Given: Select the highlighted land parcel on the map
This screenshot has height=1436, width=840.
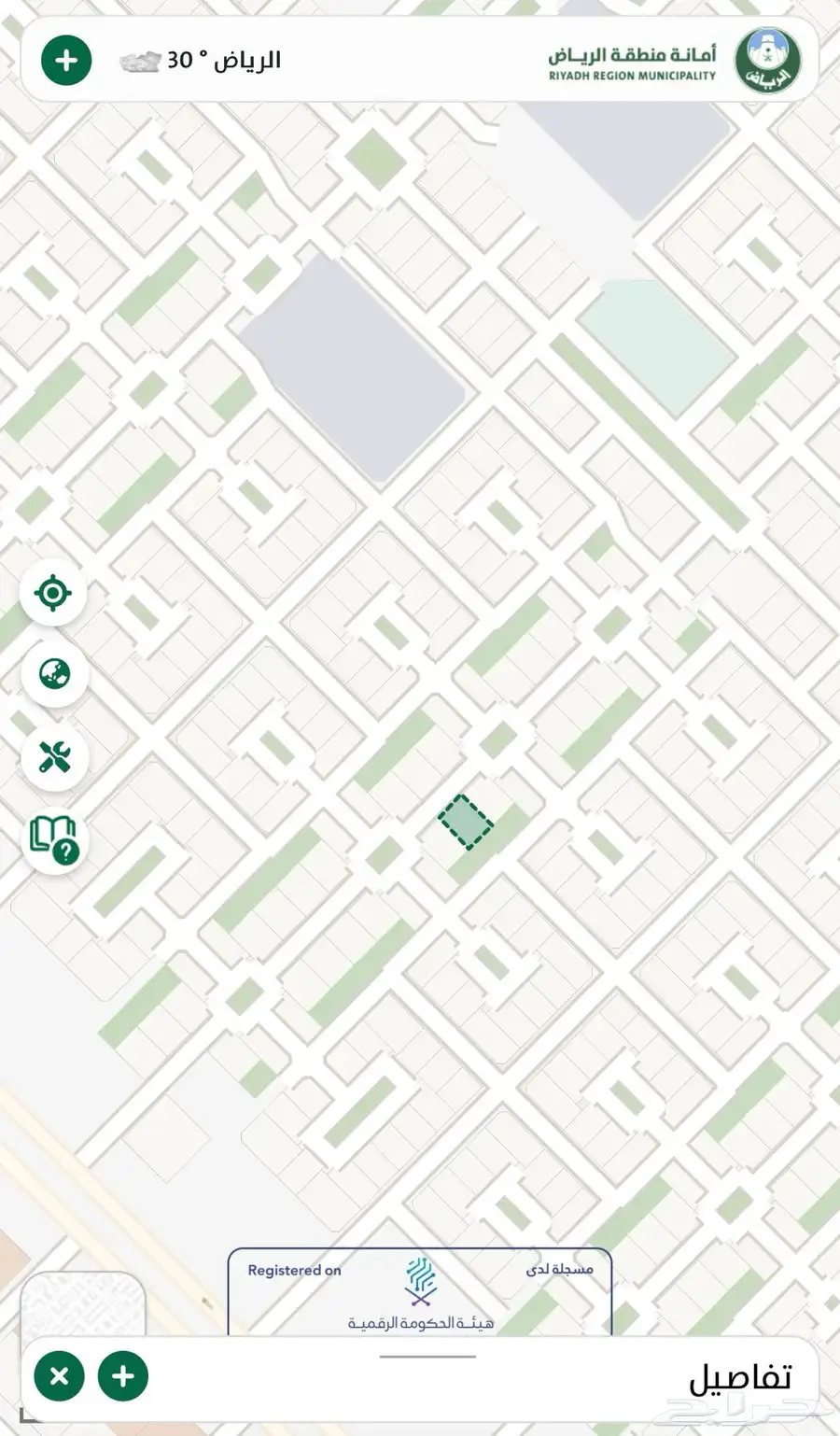Looking at the screenshot, I should click(x=466, y=822).
